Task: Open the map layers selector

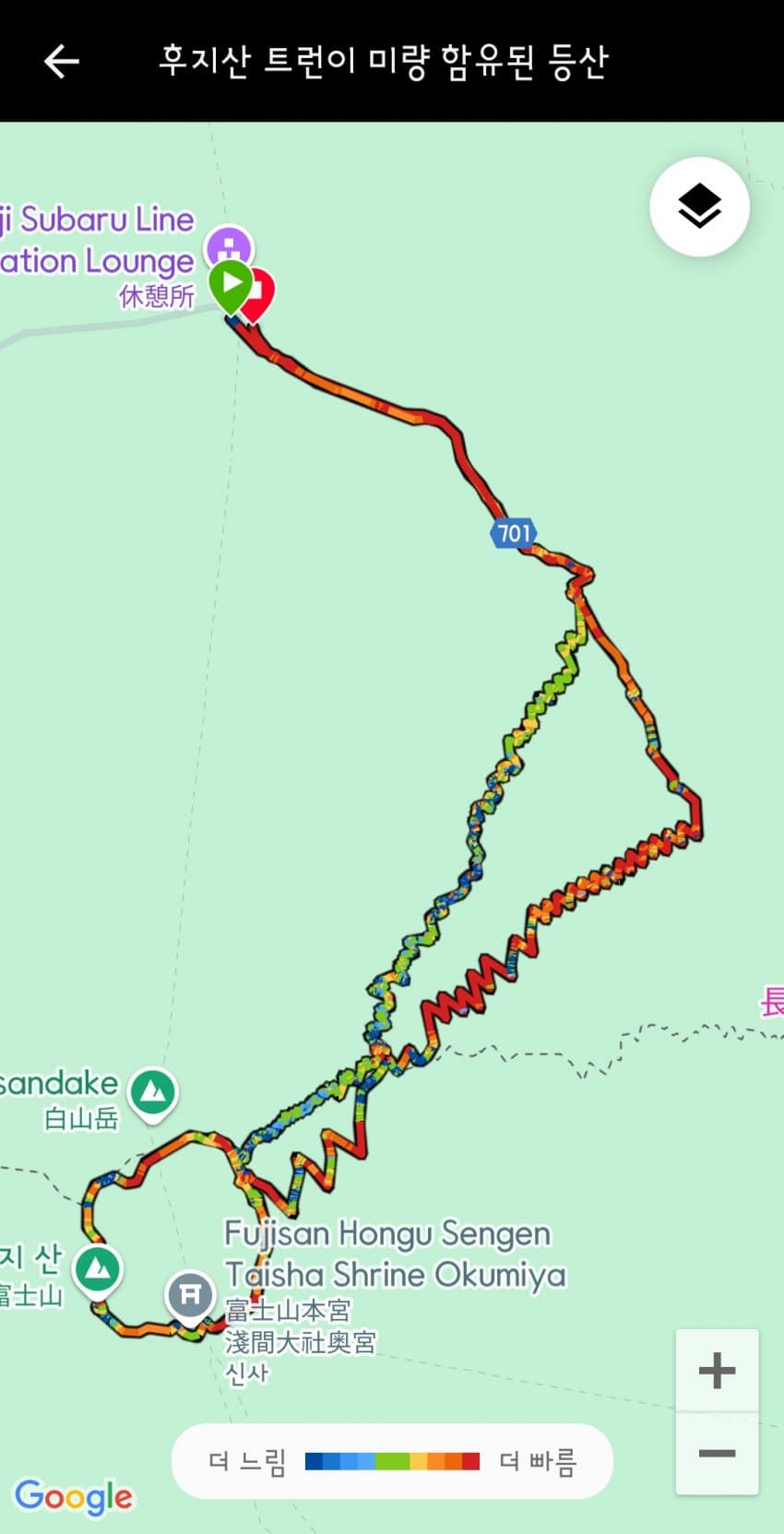Action: (699, 206)
